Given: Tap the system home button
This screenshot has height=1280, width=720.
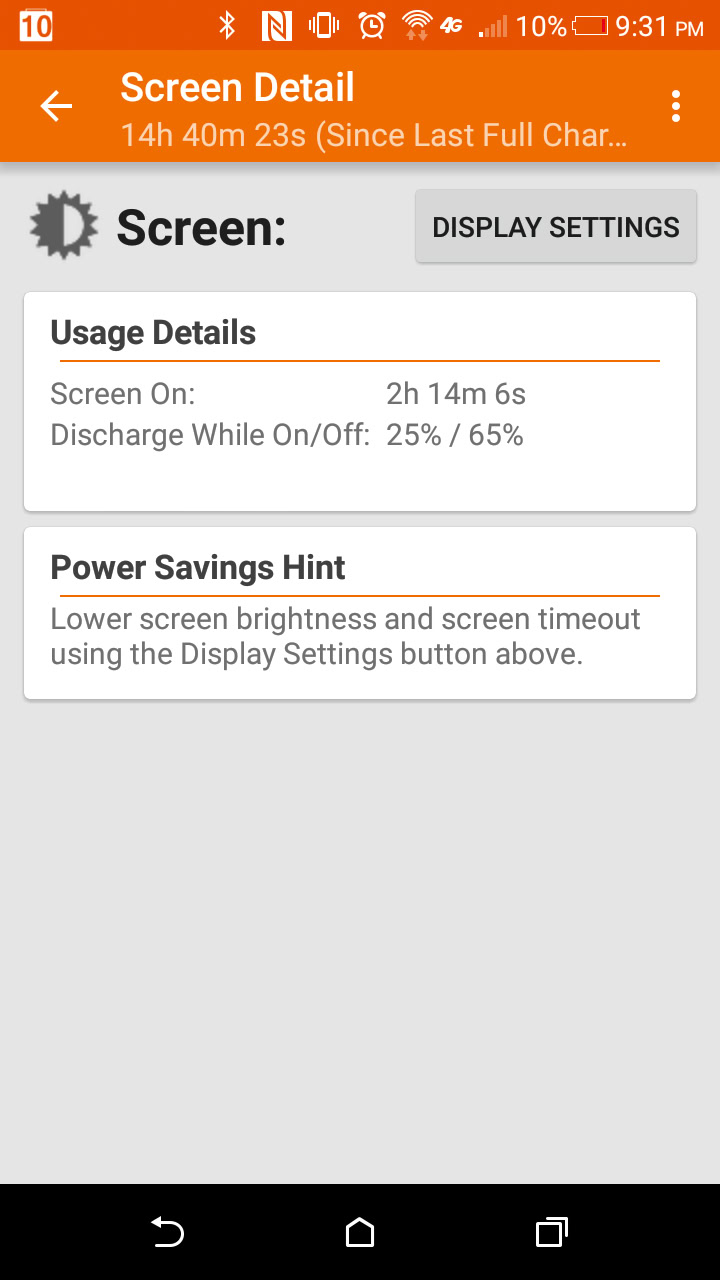Looking at the screenshot, I should click(x=360, y=1232).
